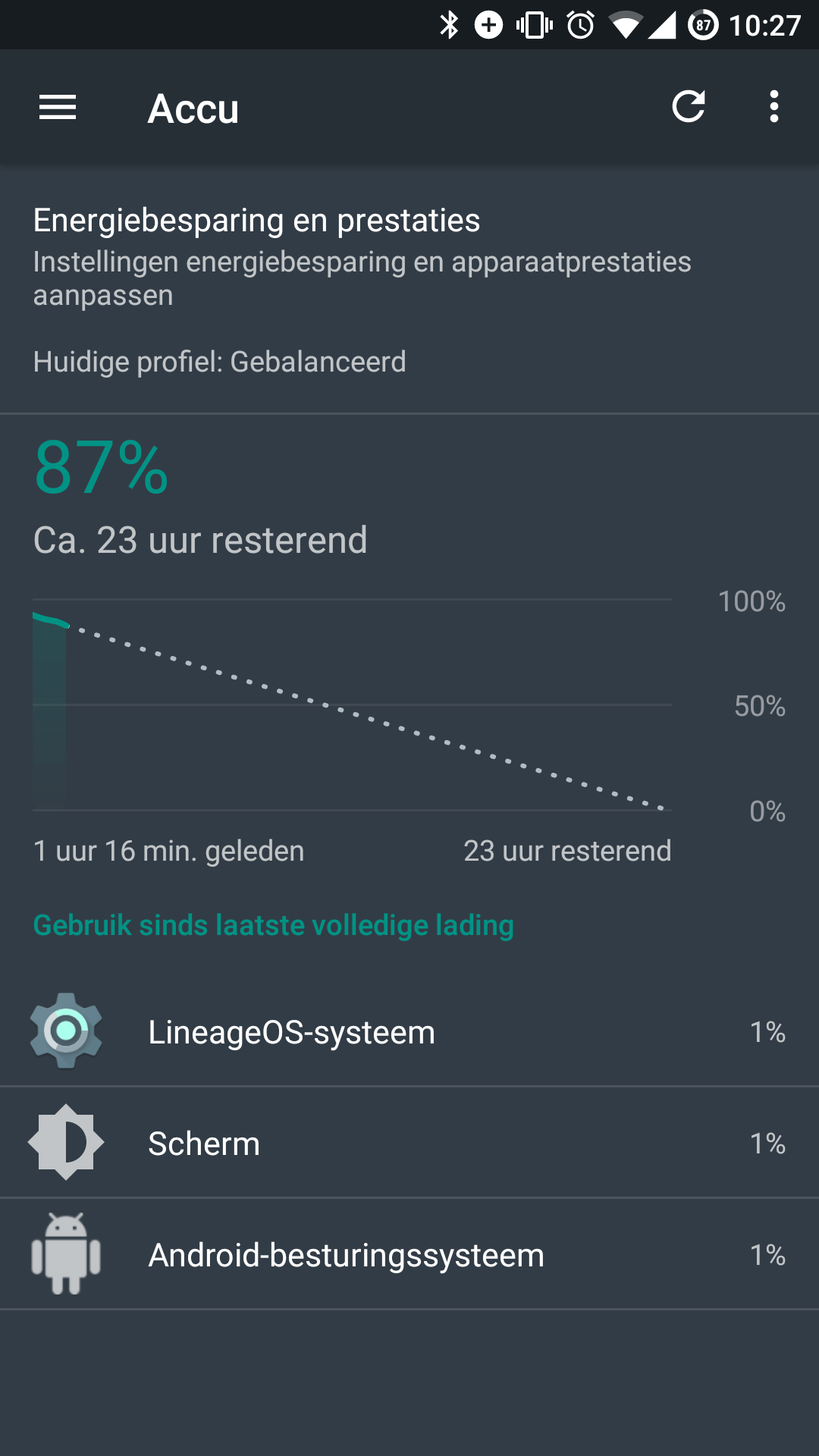This screenshot has width=819, height=1456.
Task: Open the overflow menu
Action: pos(773,107)
